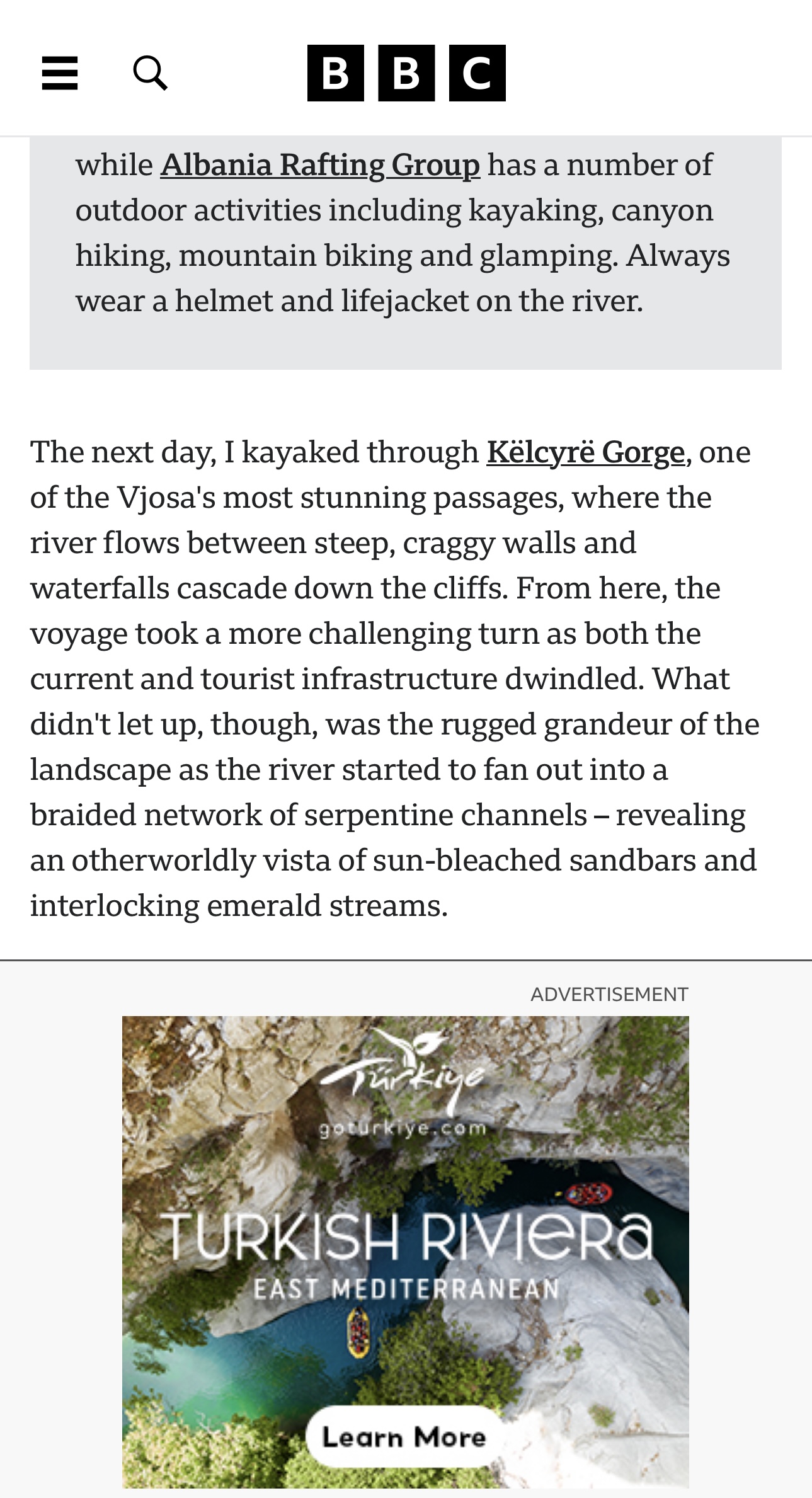
Task: Go to the BBC homepage via logo
Action: tap(406, 73)
